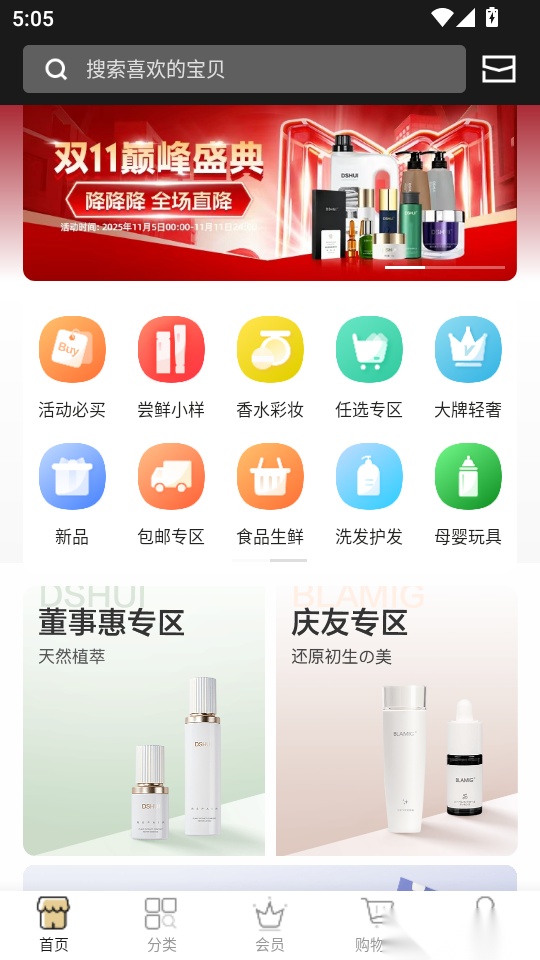The width and height of the screenshot is (540, 960).
Task: Switch to the 首页 tab
Action: click(x=54, y=925)
